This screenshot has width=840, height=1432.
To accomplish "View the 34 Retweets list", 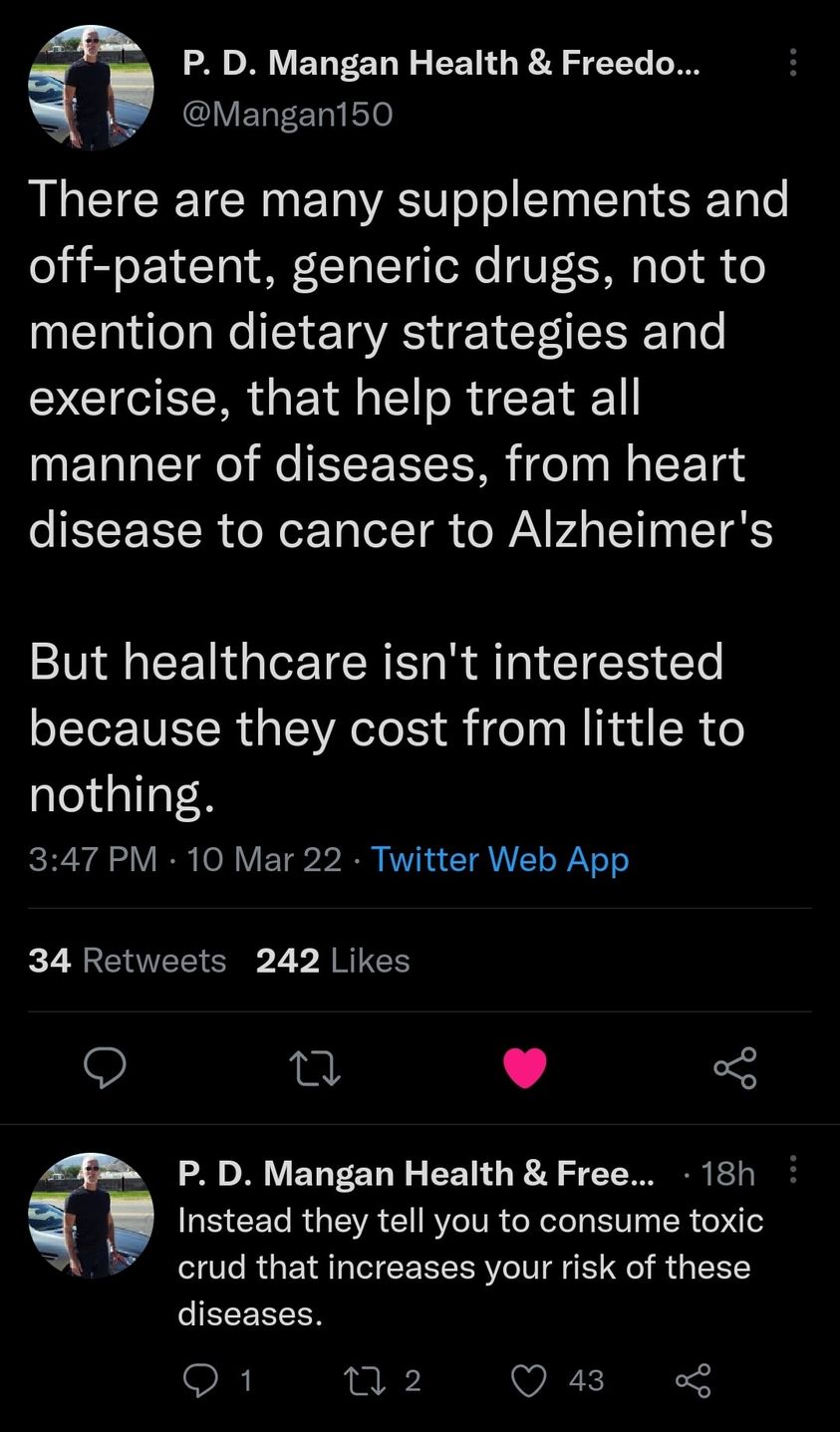I will (128, 960).
